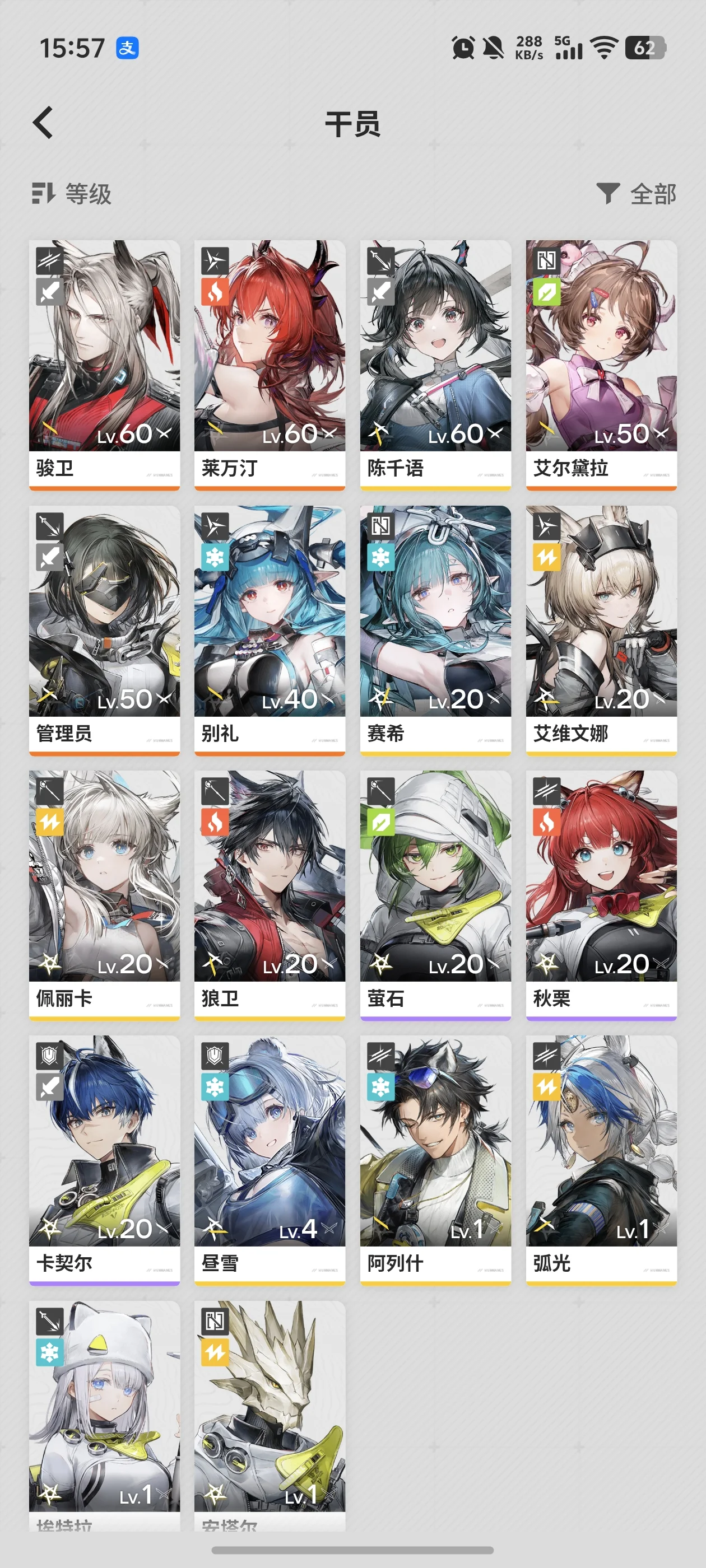View the 赛希 operator

(x=435, y=629)
